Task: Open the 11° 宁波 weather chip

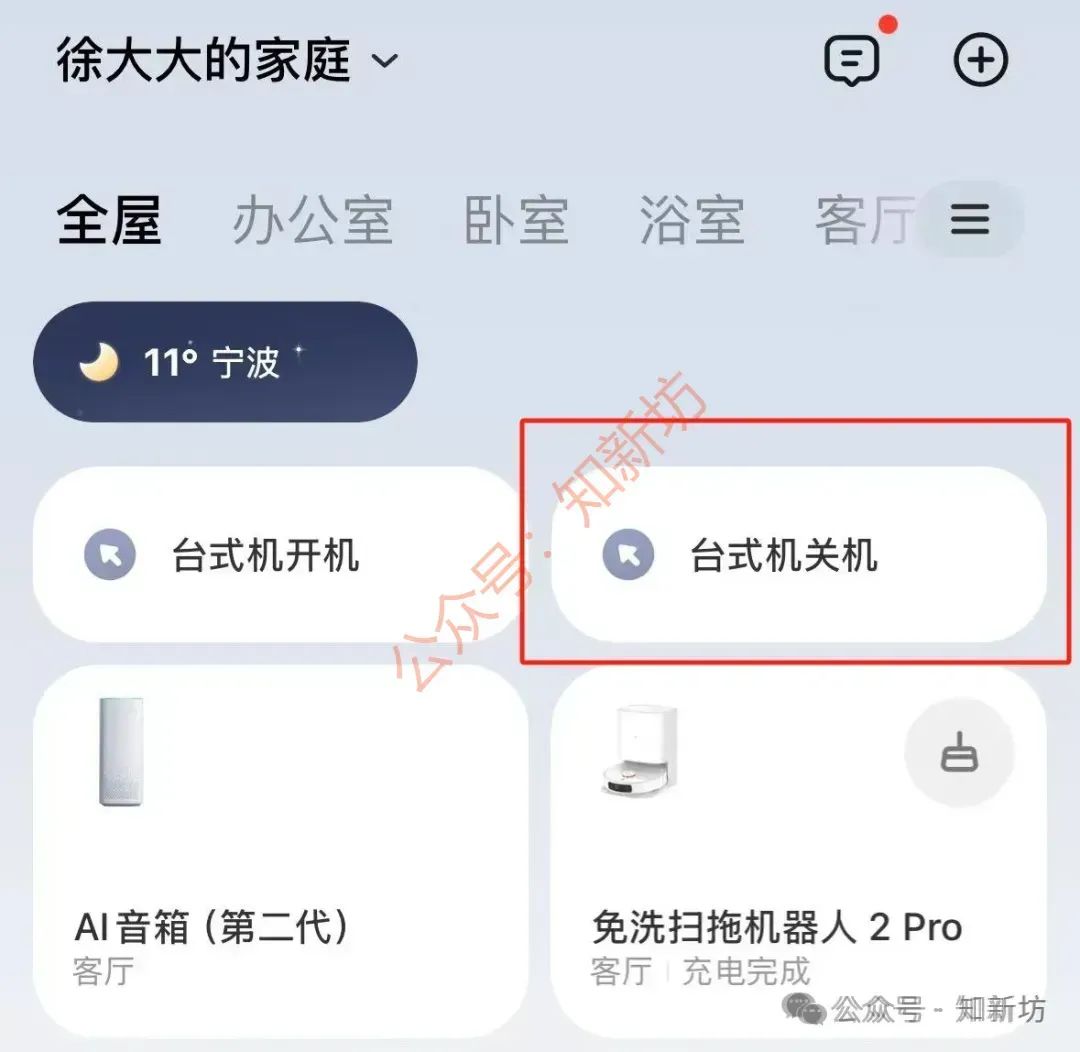Action: (x=224, y=362)
